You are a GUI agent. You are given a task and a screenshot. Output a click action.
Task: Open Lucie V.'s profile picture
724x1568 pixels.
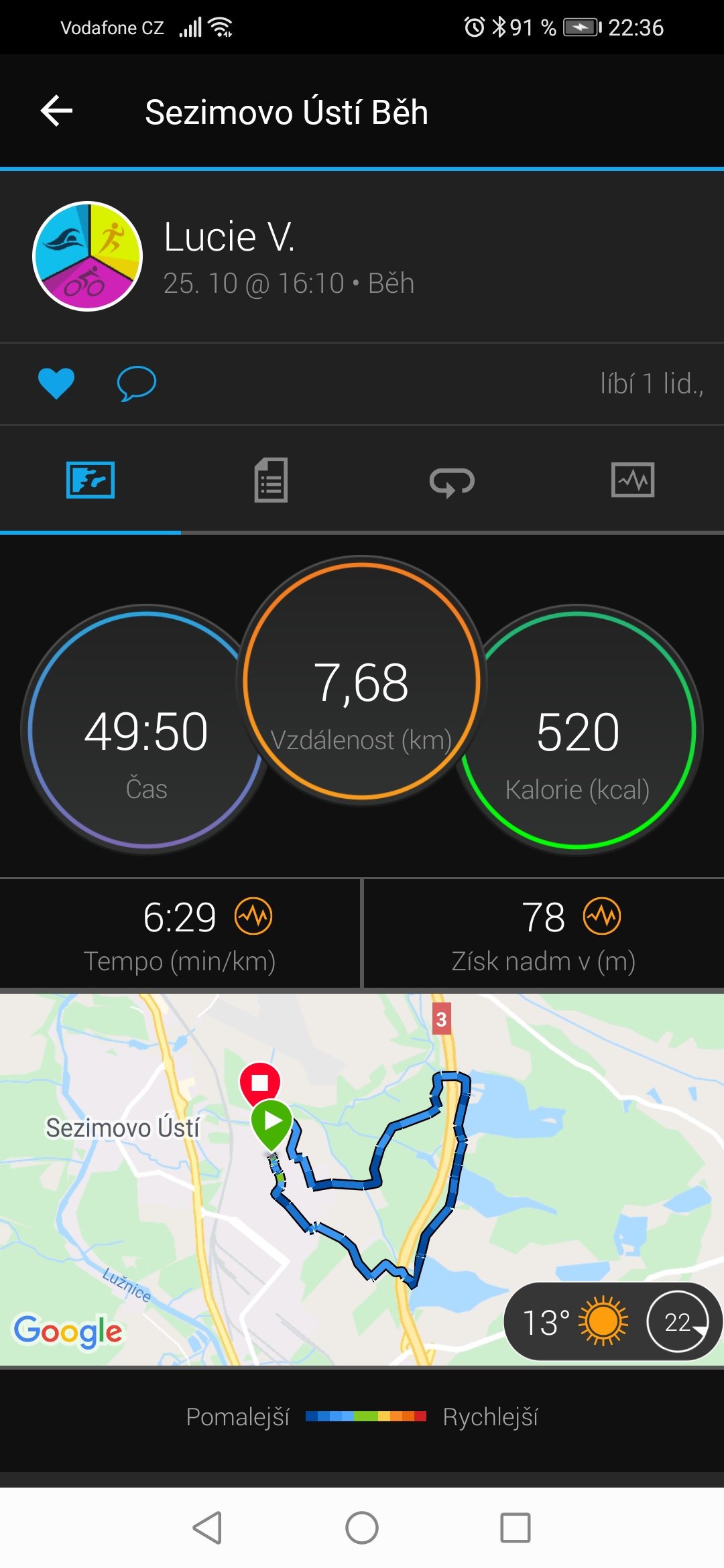88,256
